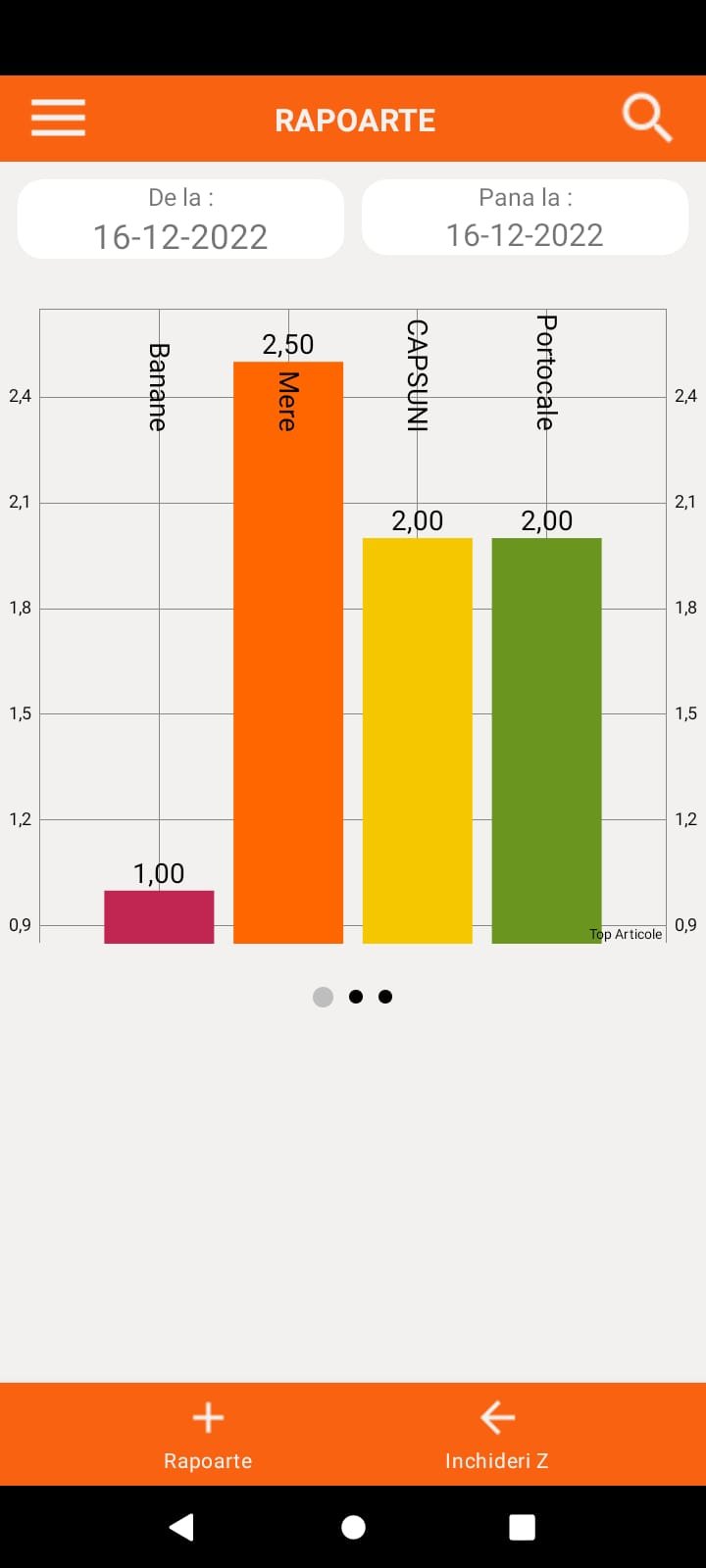Open recent apps from the system bar
Image resolution: width=706 pixels, height=1568 pixels.
tap(522, 1527)
